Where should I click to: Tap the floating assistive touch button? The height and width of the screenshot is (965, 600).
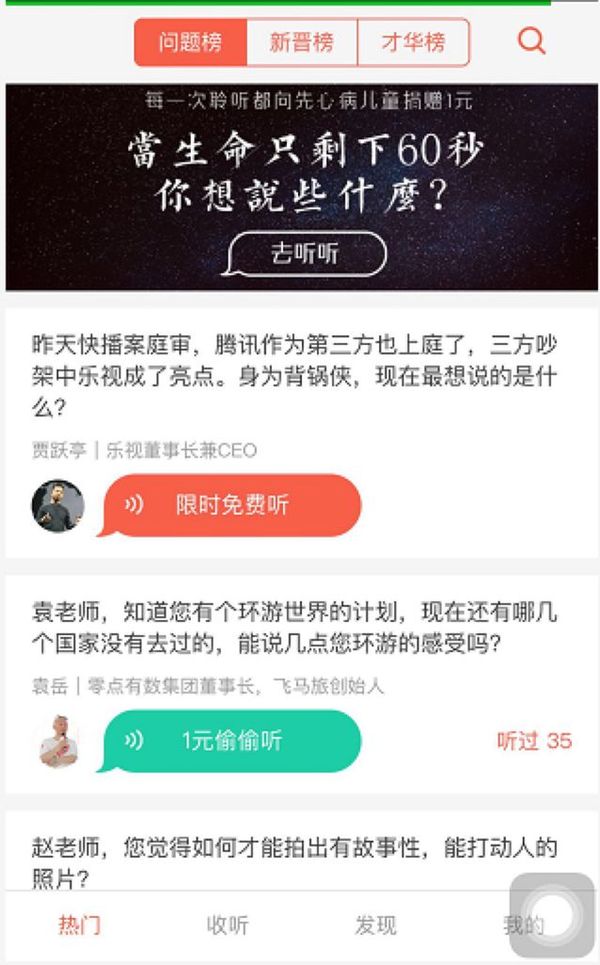click(553, 915)
